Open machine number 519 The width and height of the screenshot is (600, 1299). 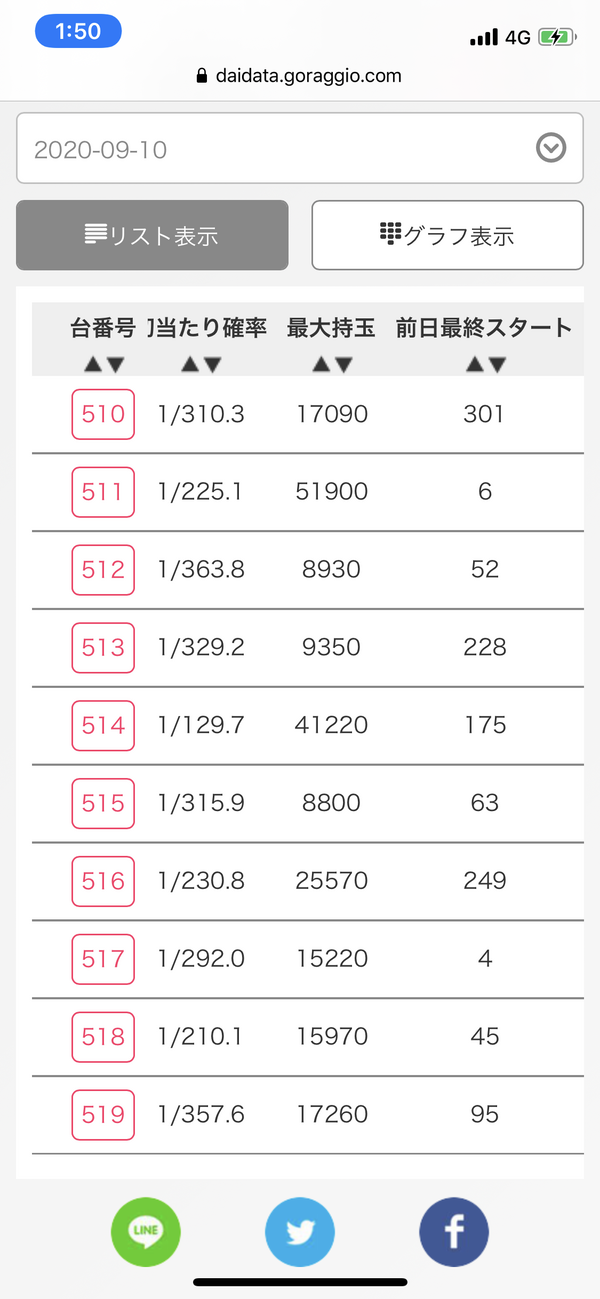coord(103,1115)
